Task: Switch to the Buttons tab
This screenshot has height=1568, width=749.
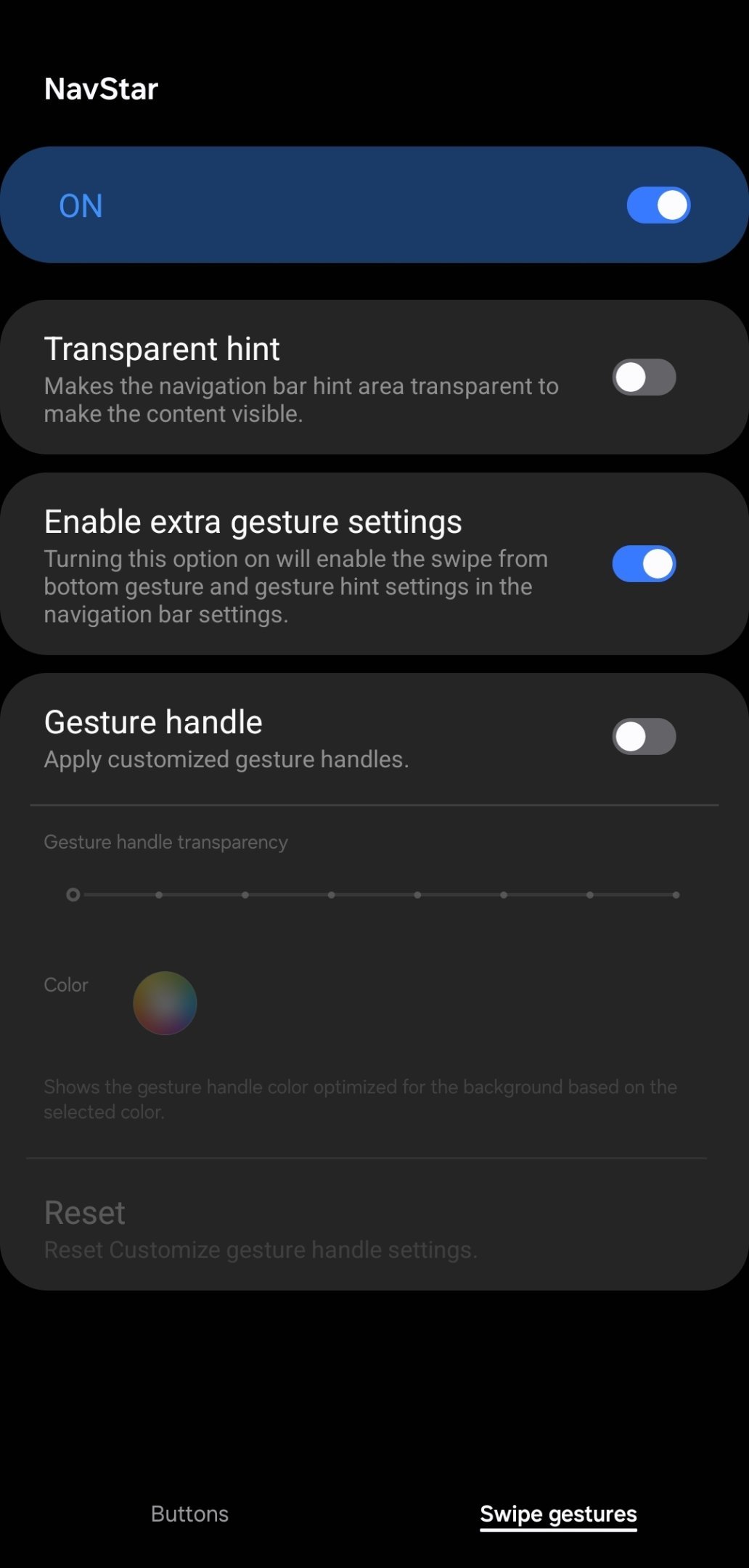Action: [189, 1514]
